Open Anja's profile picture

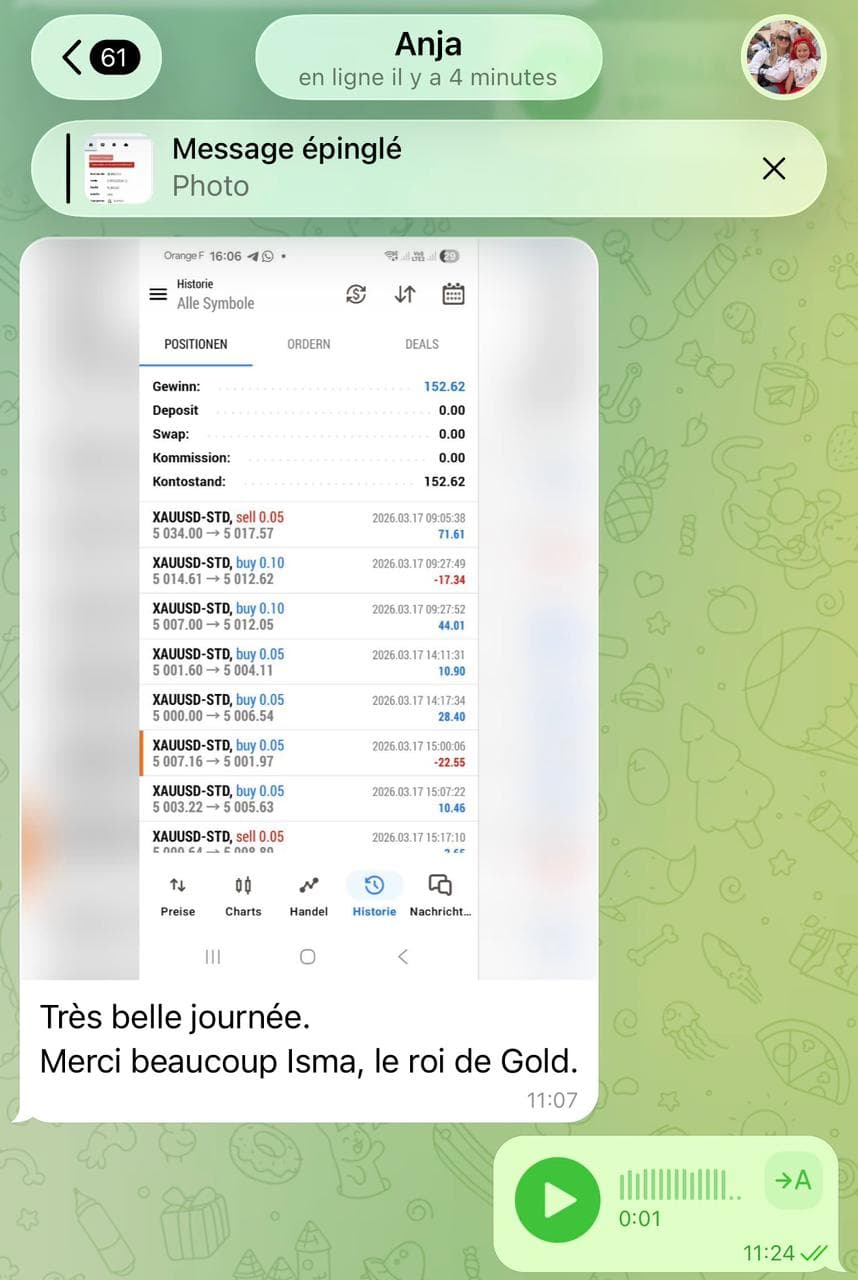pyautogui.click(x=783, y=58)
